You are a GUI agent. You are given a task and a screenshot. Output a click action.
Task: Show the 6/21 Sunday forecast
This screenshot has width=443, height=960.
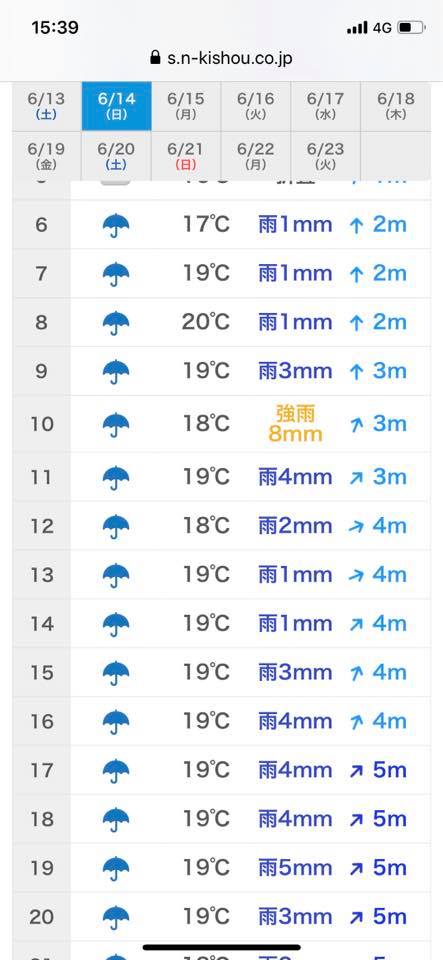[186, 156]
